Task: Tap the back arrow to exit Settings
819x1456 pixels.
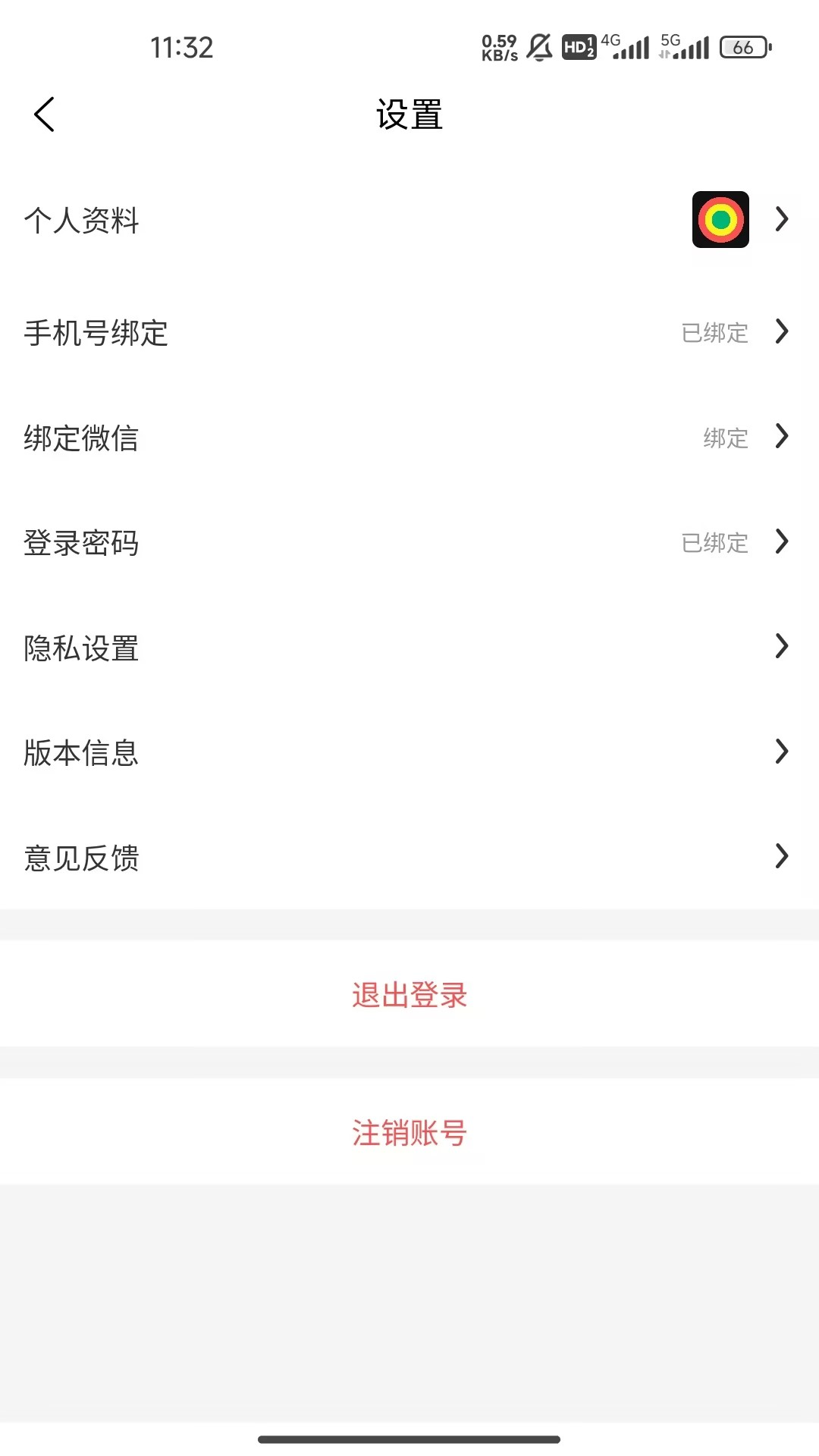Action: pyautogui.click(x=43, y=114)
